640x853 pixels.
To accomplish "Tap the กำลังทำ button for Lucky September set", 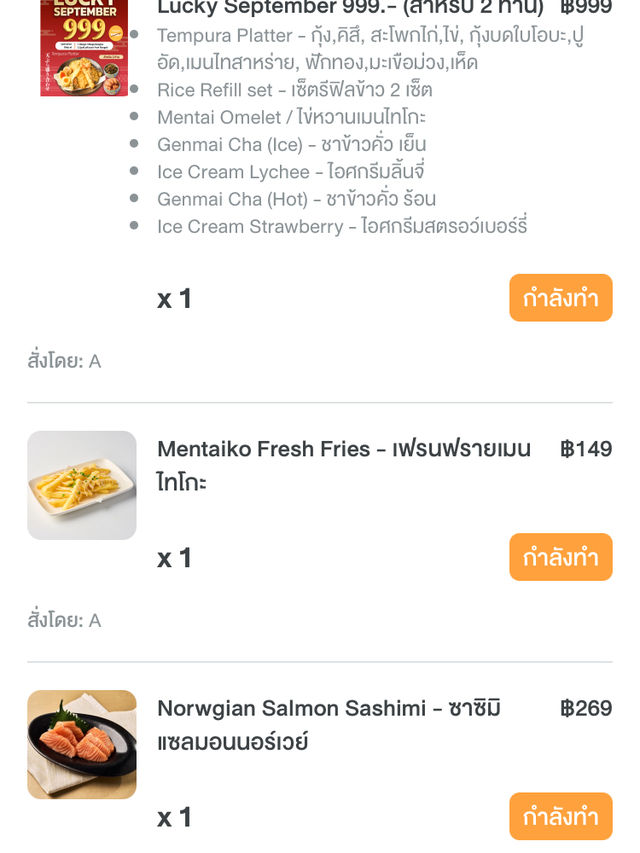I will pos(560,298).
